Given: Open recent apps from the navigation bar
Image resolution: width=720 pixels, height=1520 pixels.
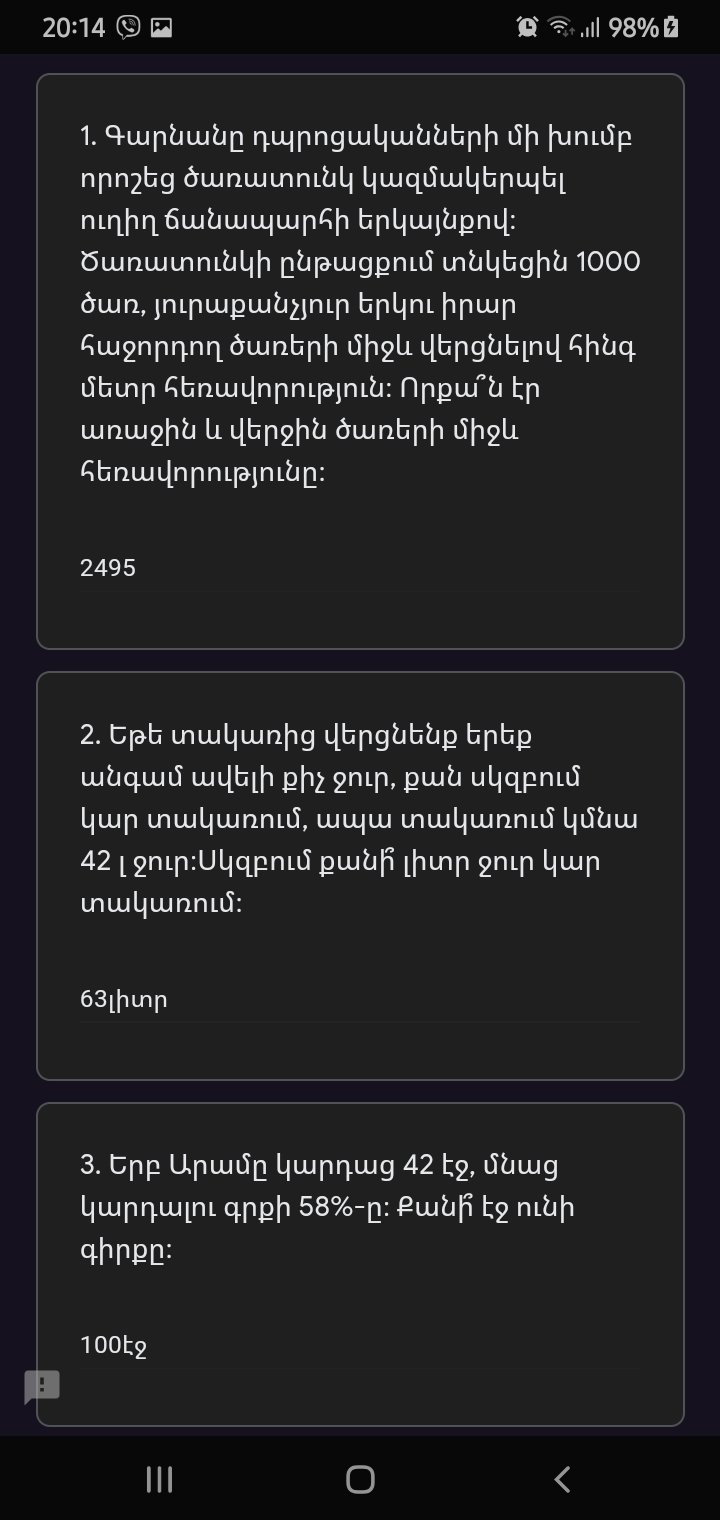Looking at the screenshot, I should [159, 1479].
